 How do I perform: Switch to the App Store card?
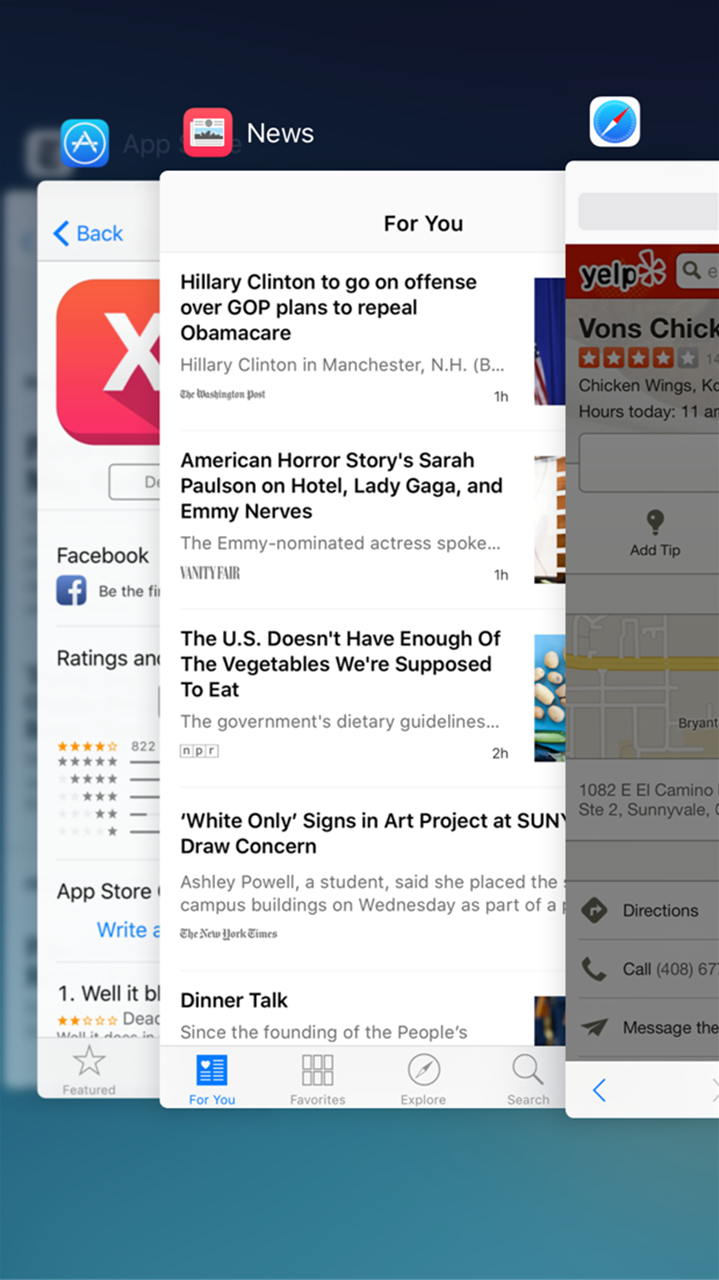tap(98, 640)
